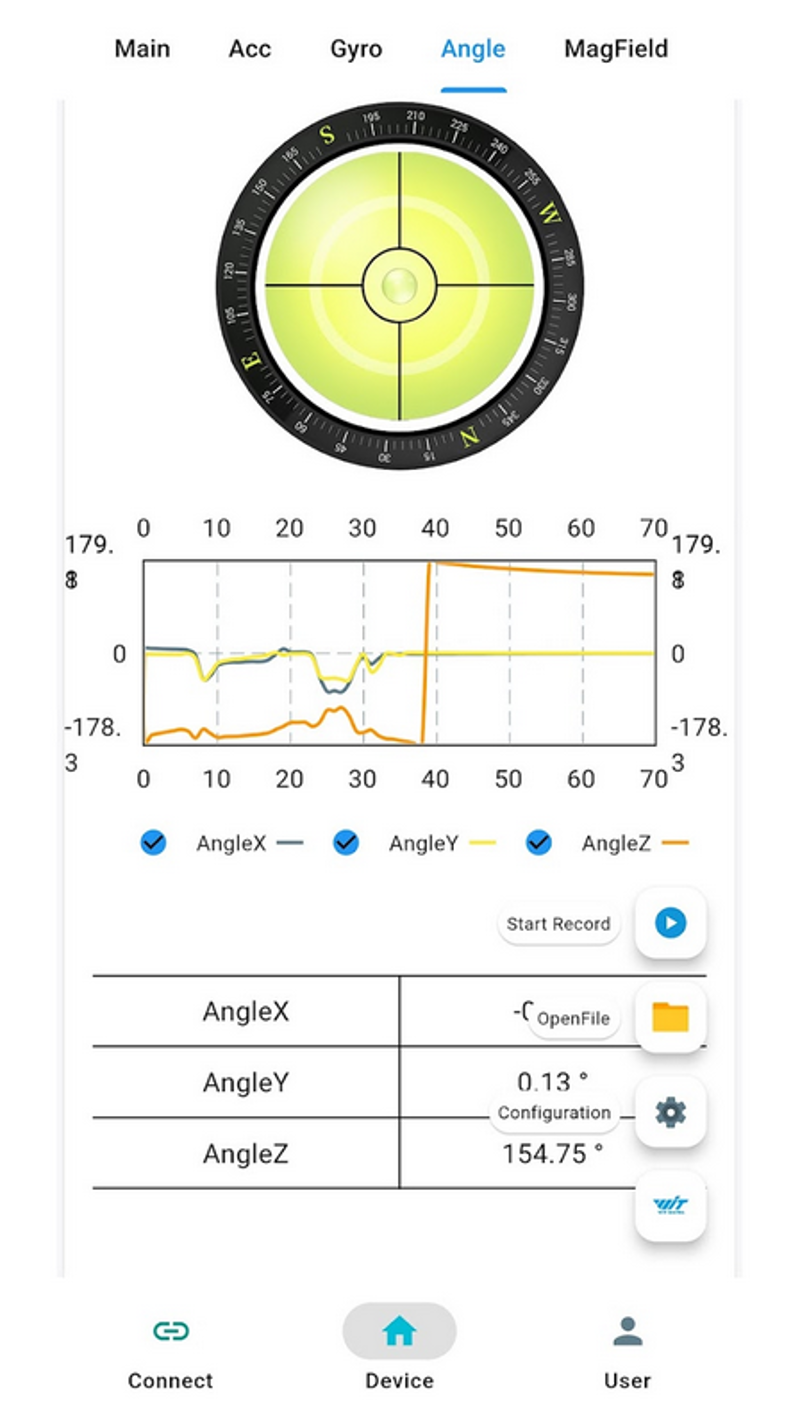The image size is (800, 1420).
Task: Go to the Connect tab
Action: (x=171, y=1352)
